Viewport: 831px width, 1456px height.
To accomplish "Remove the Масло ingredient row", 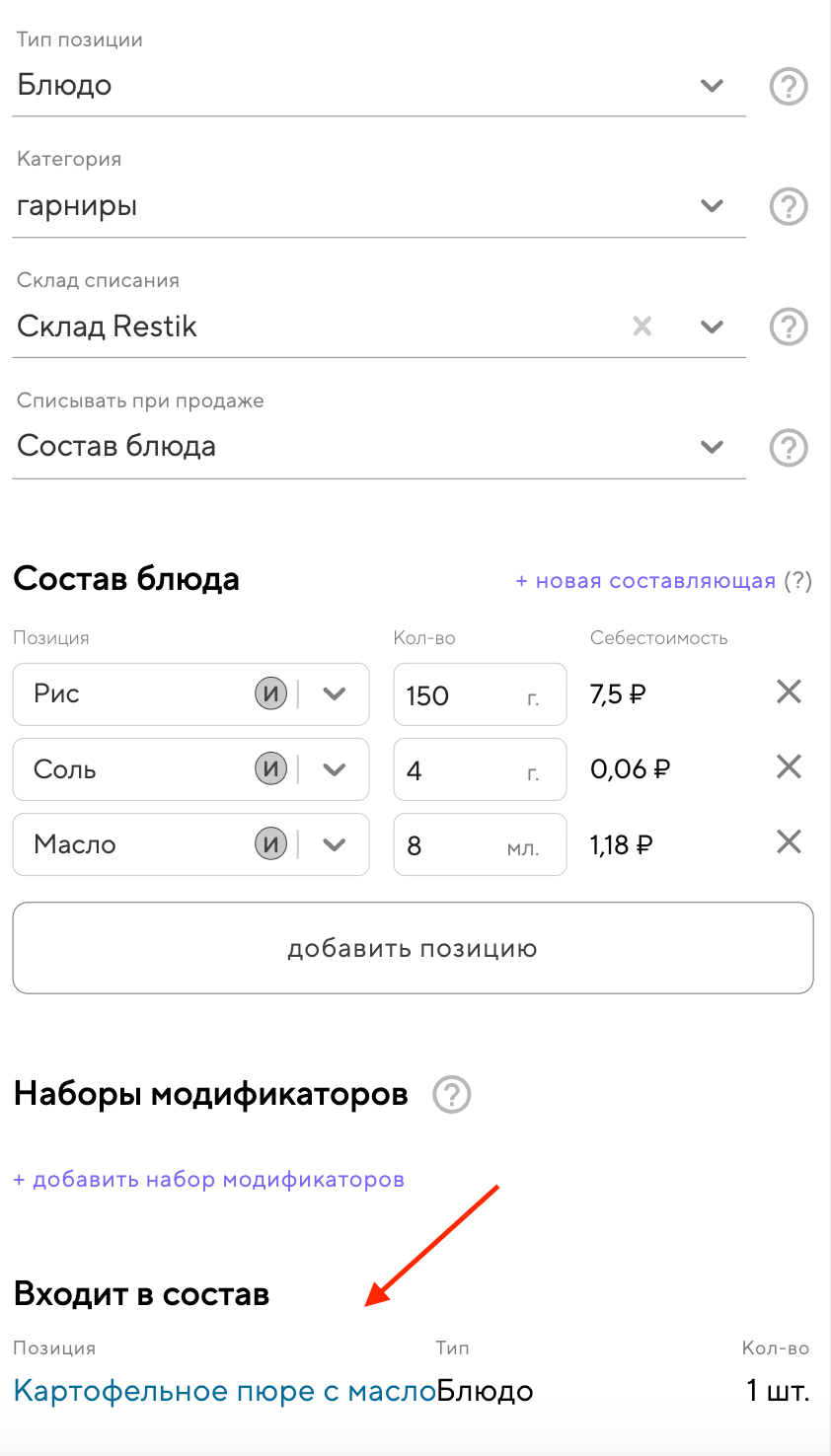I will pyautogui.click(x=789, y=842).
